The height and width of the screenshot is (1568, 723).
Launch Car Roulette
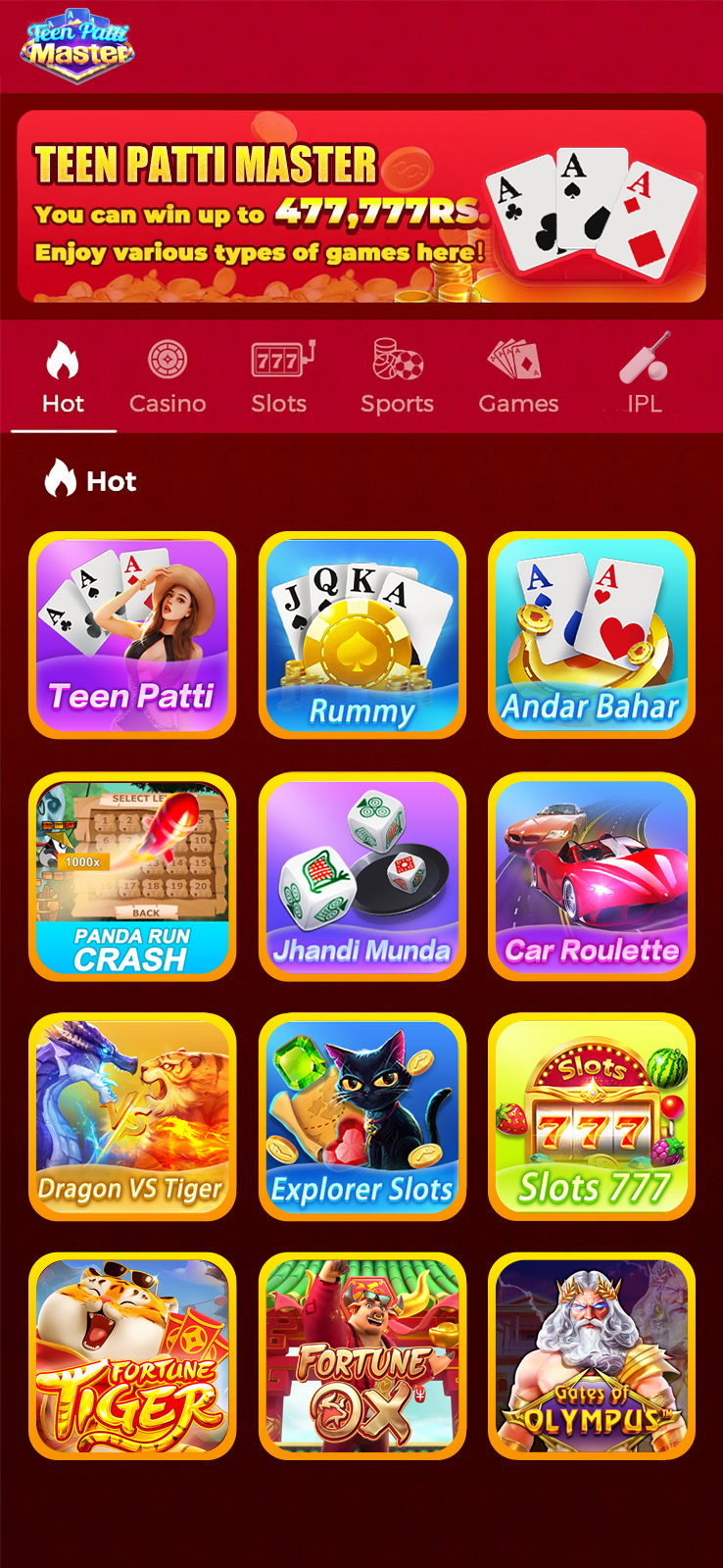(591, 876)
